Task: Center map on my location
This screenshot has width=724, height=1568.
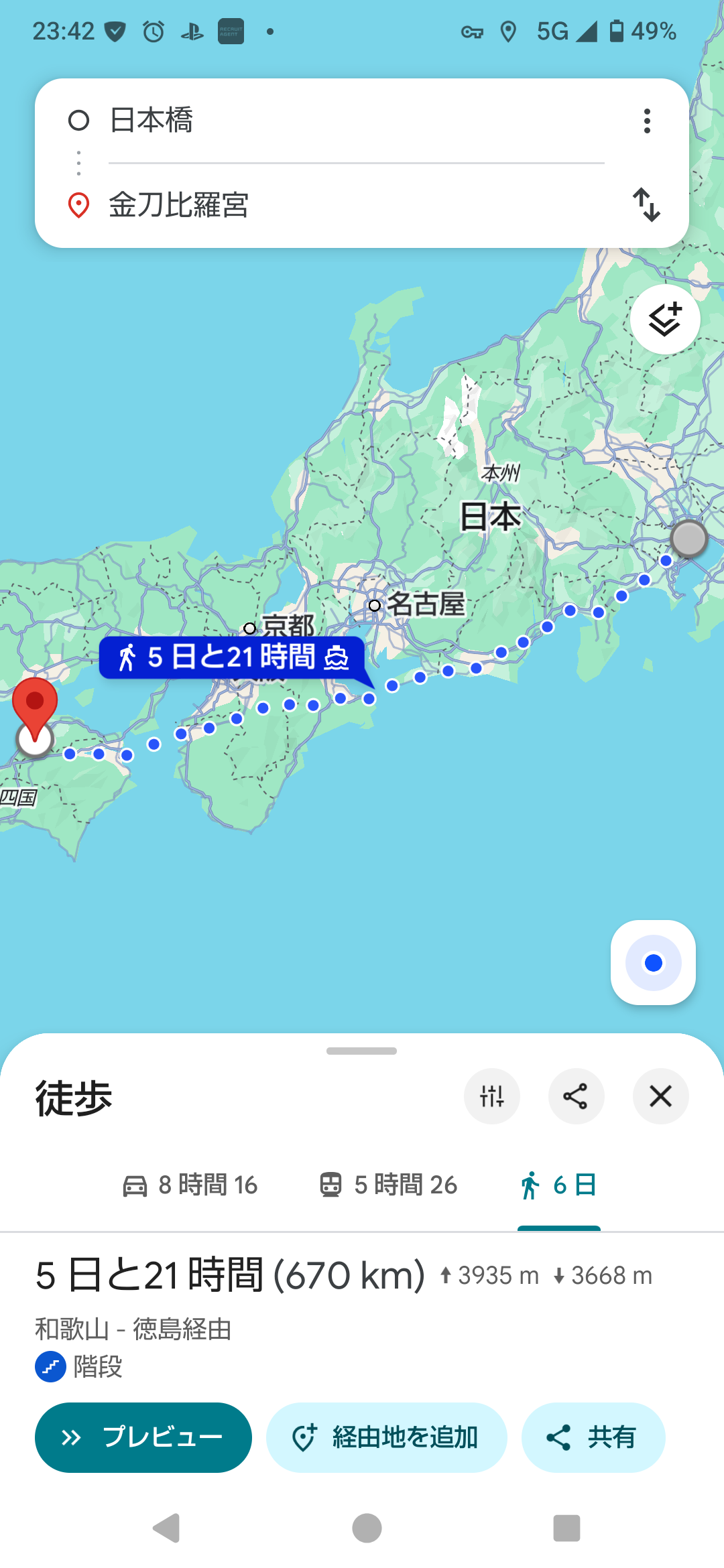Action: click(x=653, y=963)
